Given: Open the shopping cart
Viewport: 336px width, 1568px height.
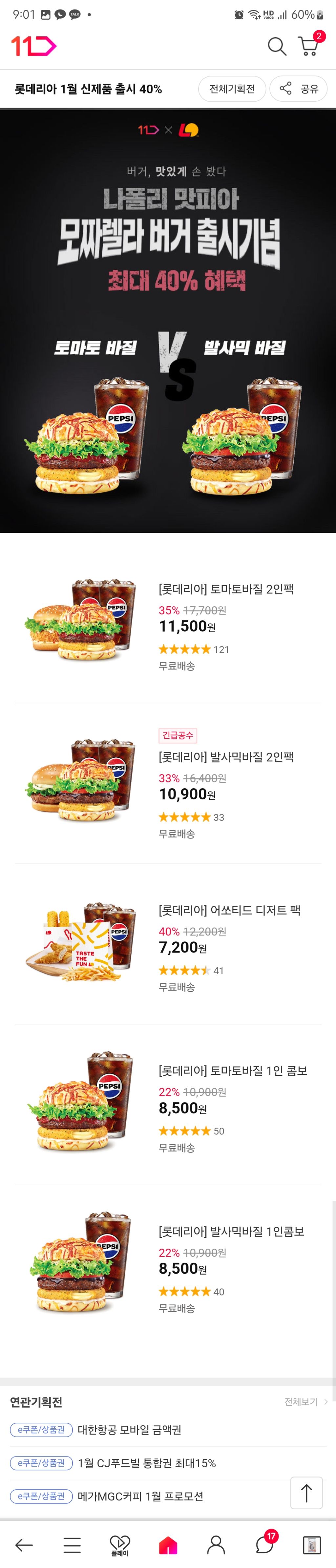Looking at the screenshot, I should click(309, 46).
